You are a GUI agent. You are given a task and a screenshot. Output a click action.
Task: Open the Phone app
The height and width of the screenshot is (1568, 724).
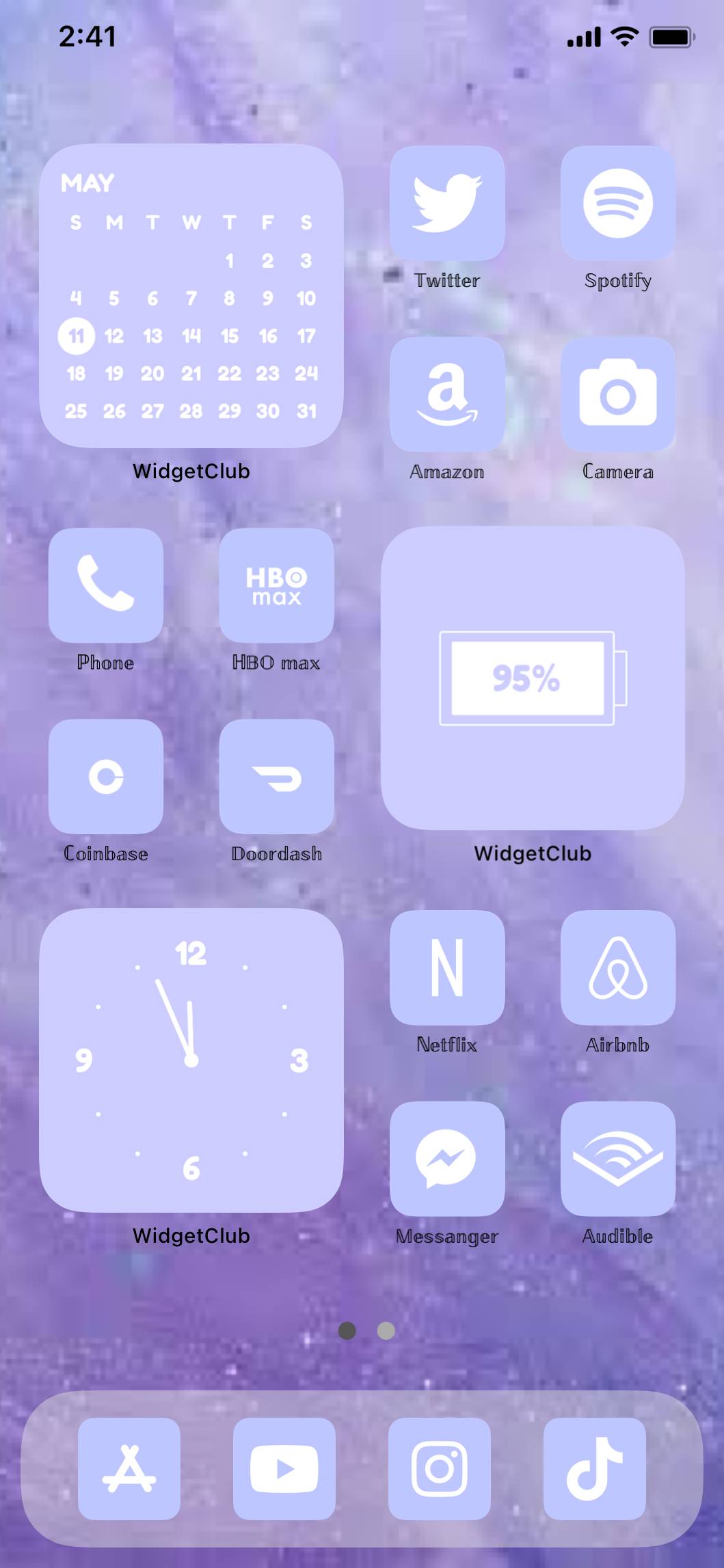(x=106, y=586)
